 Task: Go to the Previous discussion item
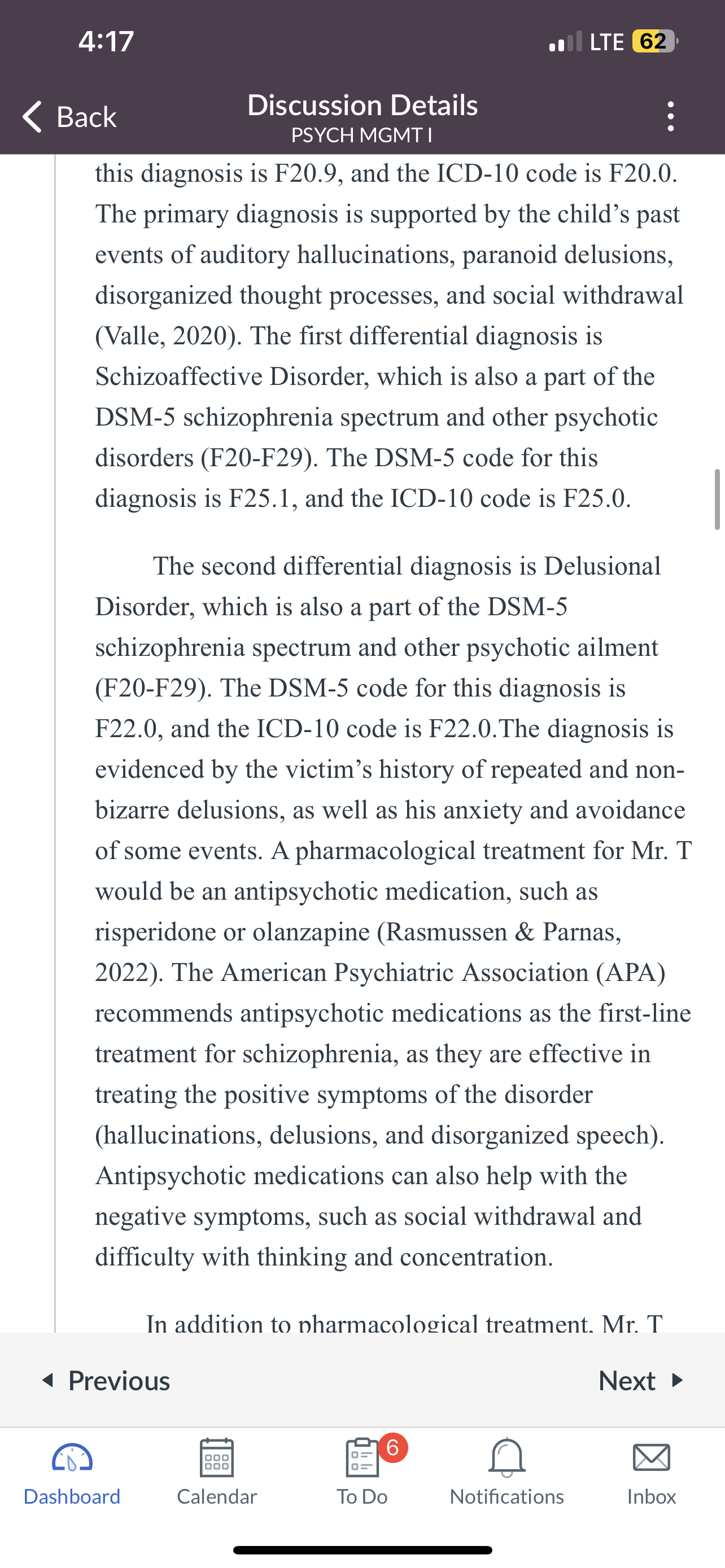[x=106, y=1380]
